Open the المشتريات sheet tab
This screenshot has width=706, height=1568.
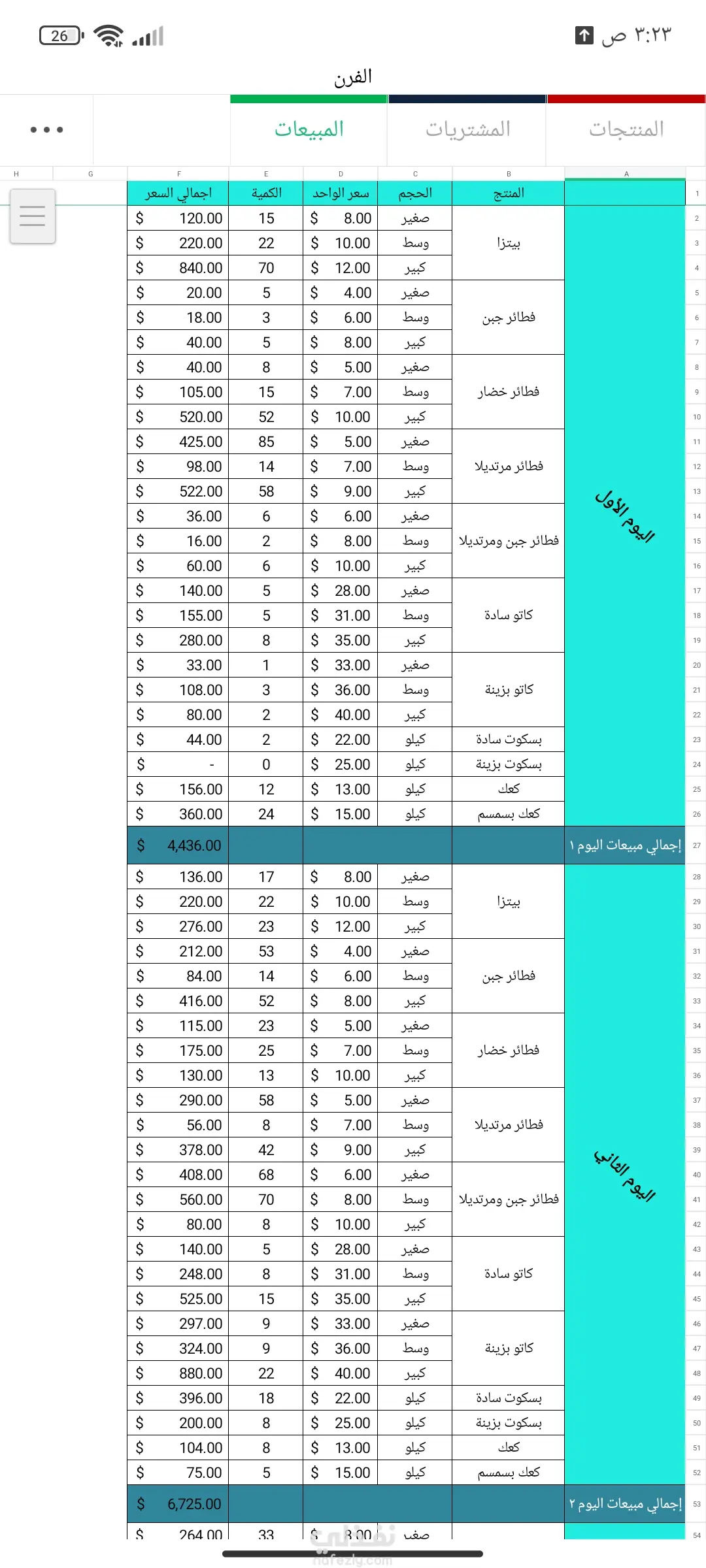click(x=467, y=129)
